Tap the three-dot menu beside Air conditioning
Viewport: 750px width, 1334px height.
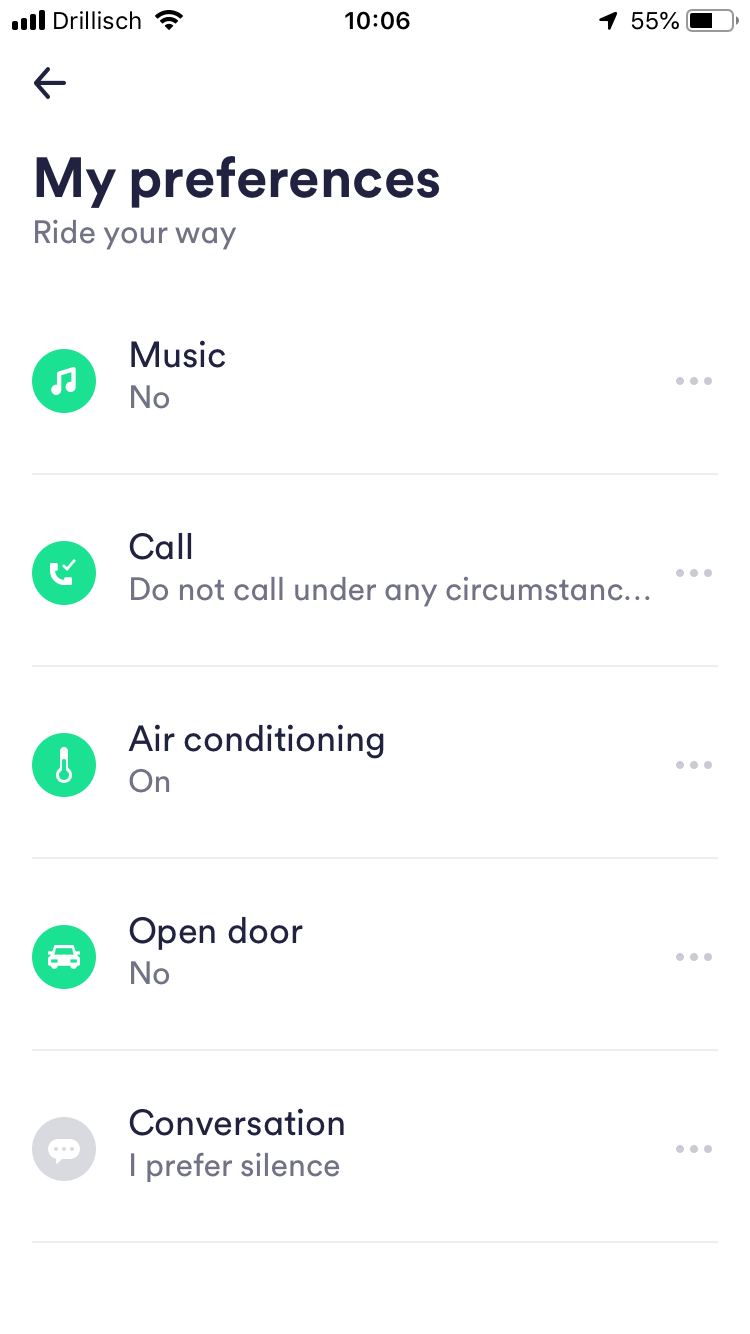[693, 765]
